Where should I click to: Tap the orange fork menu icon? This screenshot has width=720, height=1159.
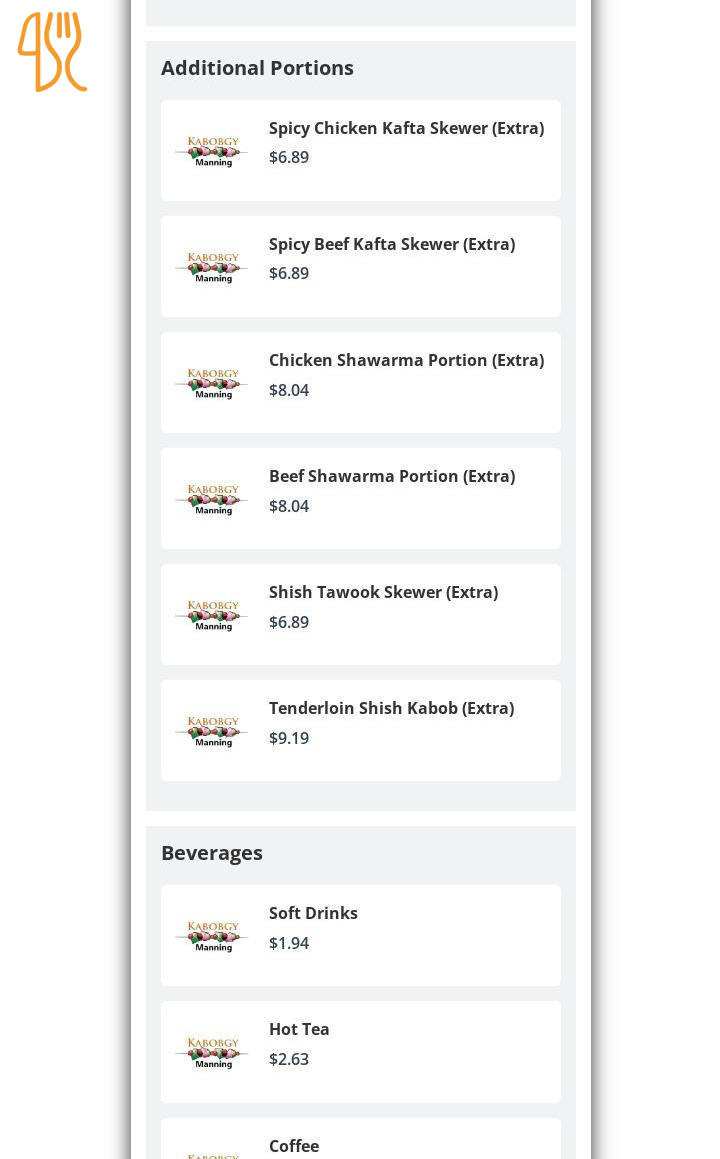click(x=52, y=52)
